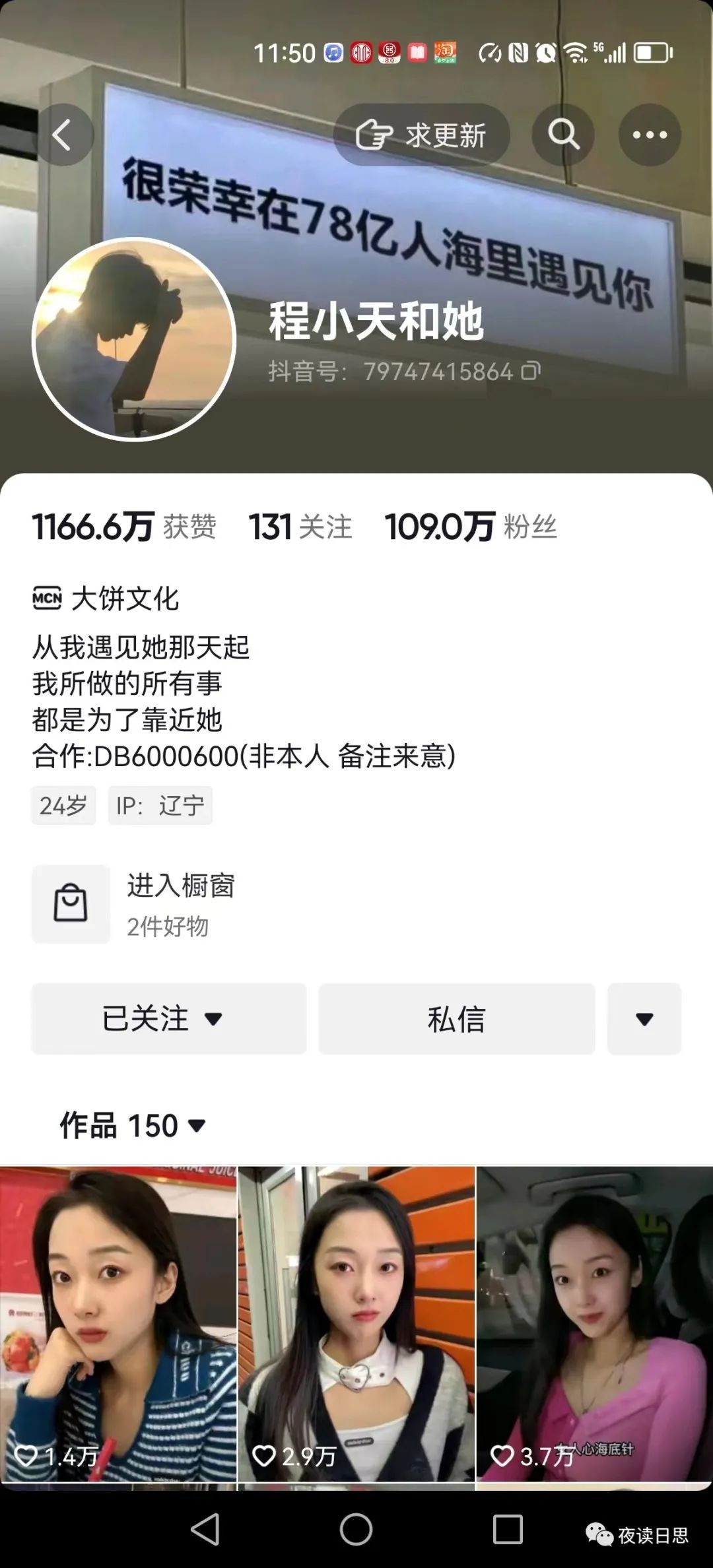Image resolution: width=713 pixels, height=1568 pixels.
Task: Open the three-dot more menu
Action: pos(650,135)
